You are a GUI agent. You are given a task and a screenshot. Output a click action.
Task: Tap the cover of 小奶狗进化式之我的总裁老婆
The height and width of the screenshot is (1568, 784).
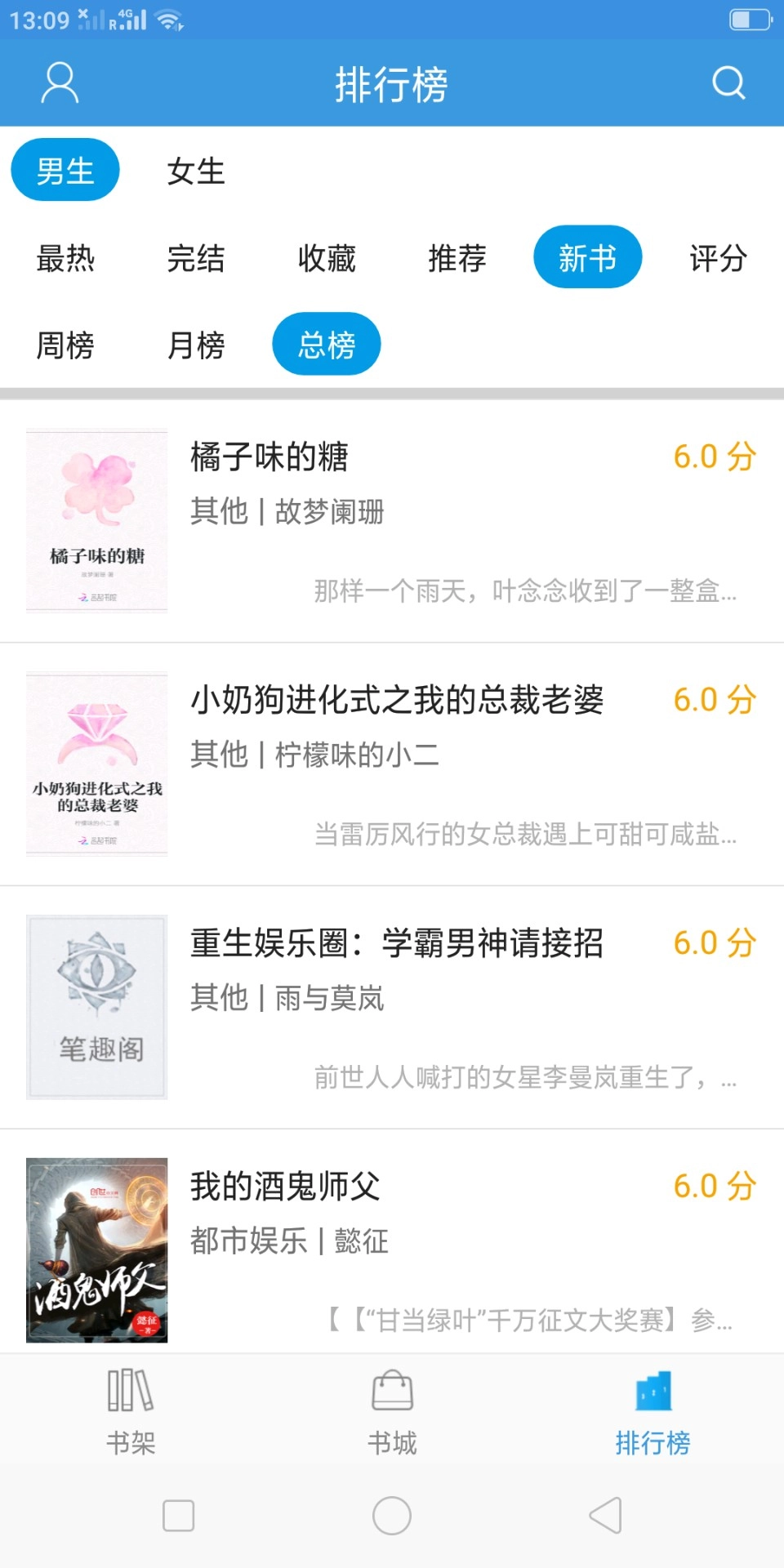(96, 764)
